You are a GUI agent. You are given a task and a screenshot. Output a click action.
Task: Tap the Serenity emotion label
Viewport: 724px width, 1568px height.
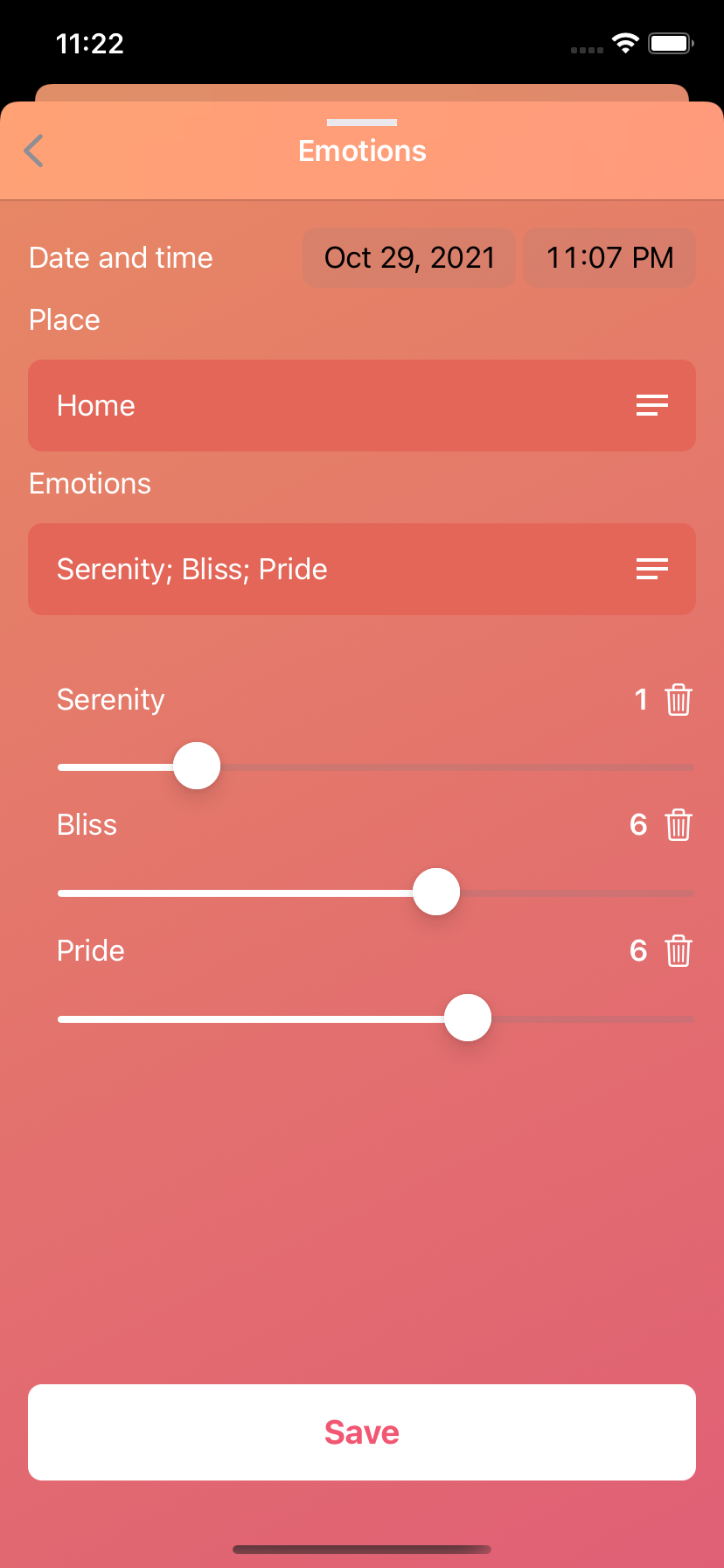[x=110, y=699]
